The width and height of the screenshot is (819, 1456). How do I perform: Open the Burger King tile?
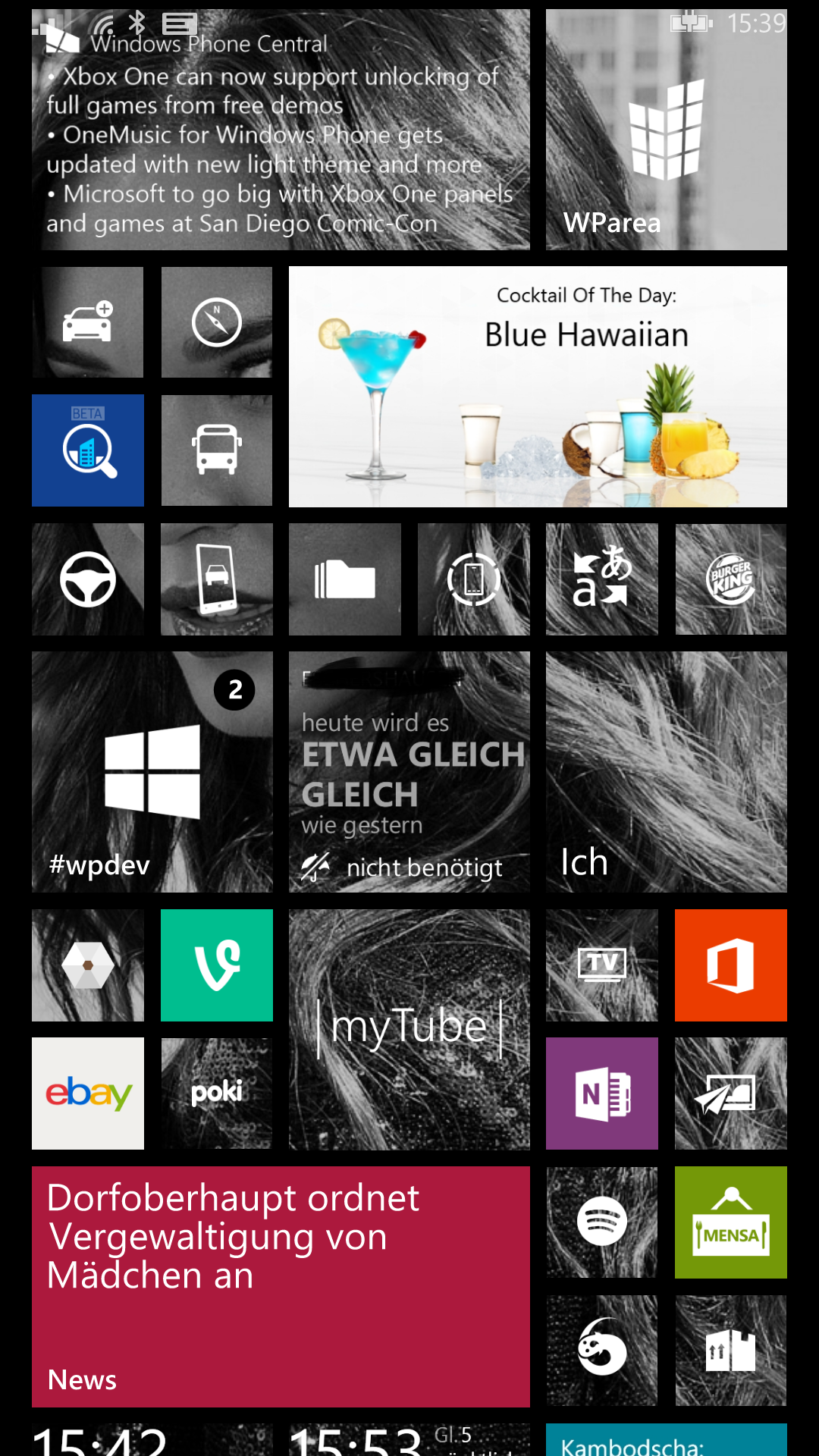pos(730,579)
